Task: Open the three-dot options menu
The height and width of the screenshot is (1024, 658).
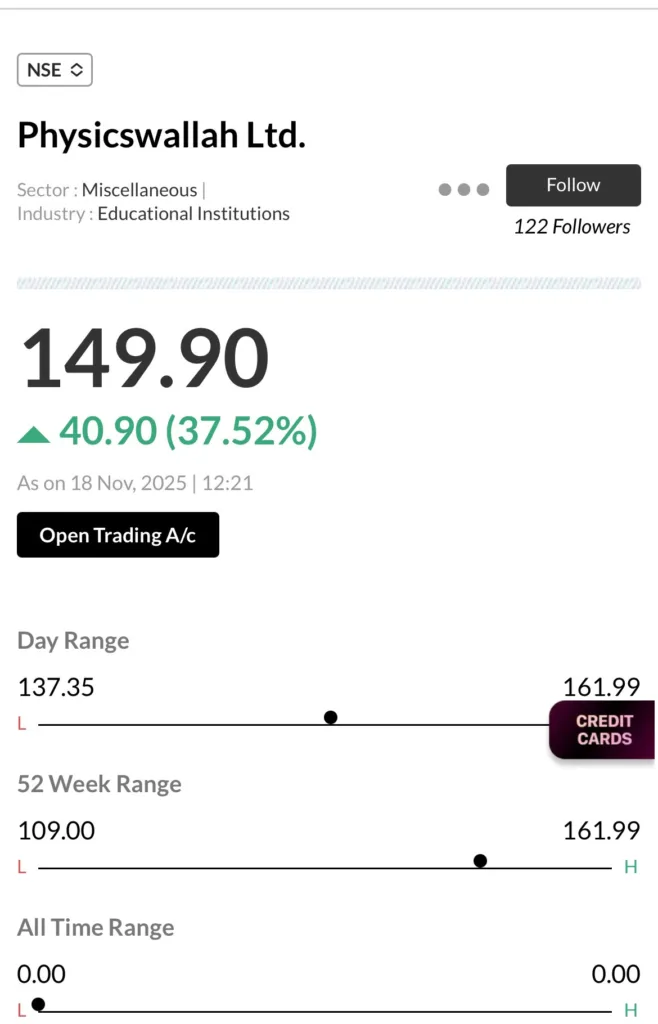Action: [463, 189]
